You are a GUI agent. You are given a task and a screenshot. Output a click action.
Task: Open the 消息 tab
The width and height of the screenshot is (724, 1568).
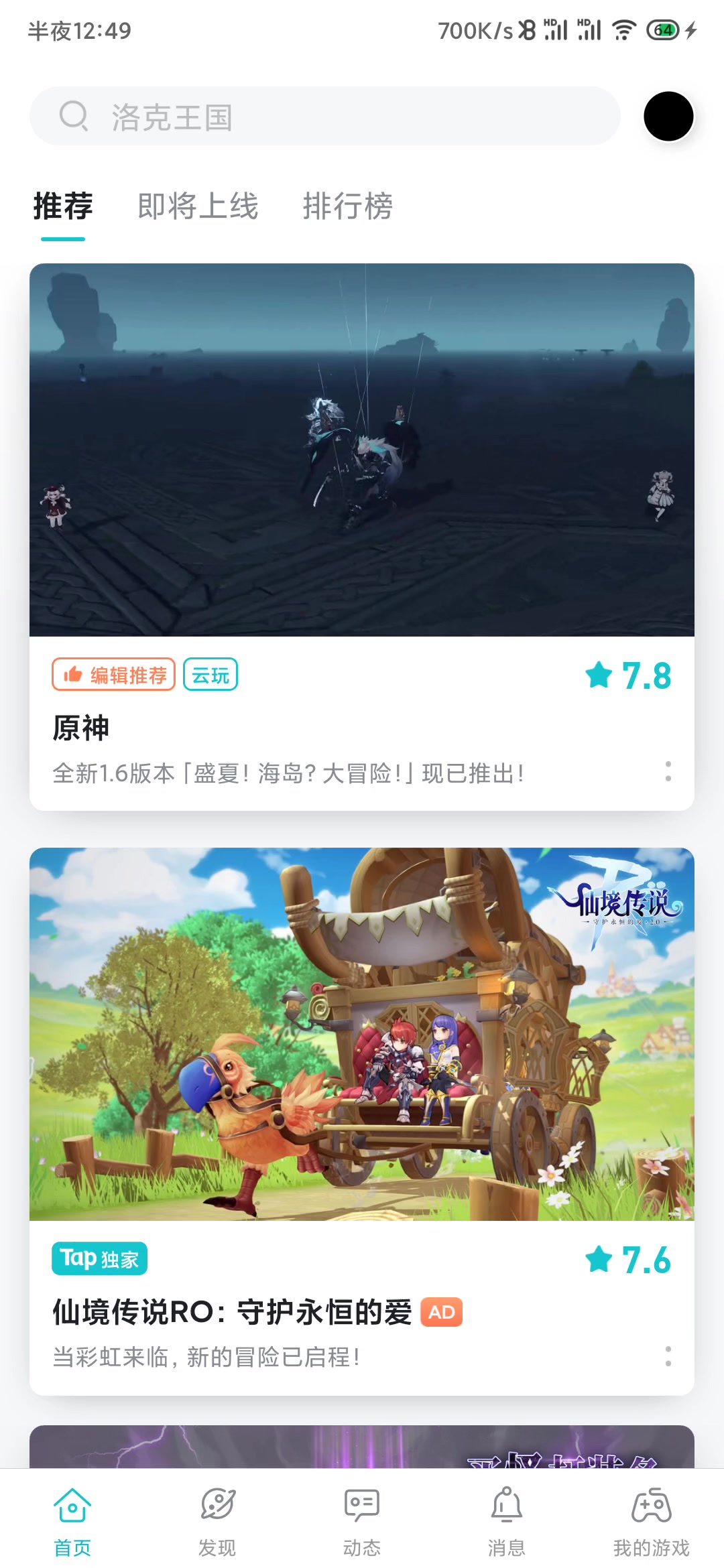pos(507,1518)
